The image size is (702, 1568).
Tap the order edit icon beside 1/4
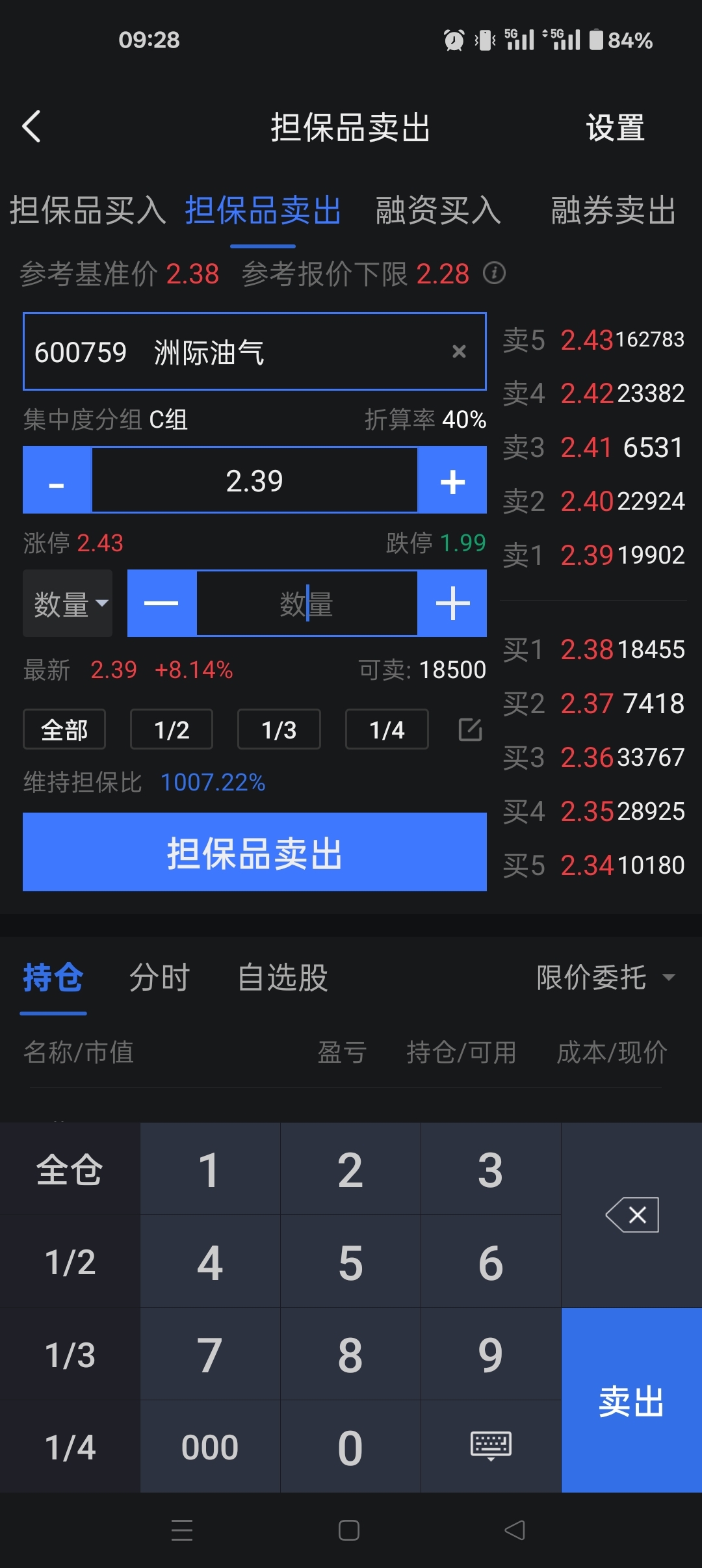[469, 729]
